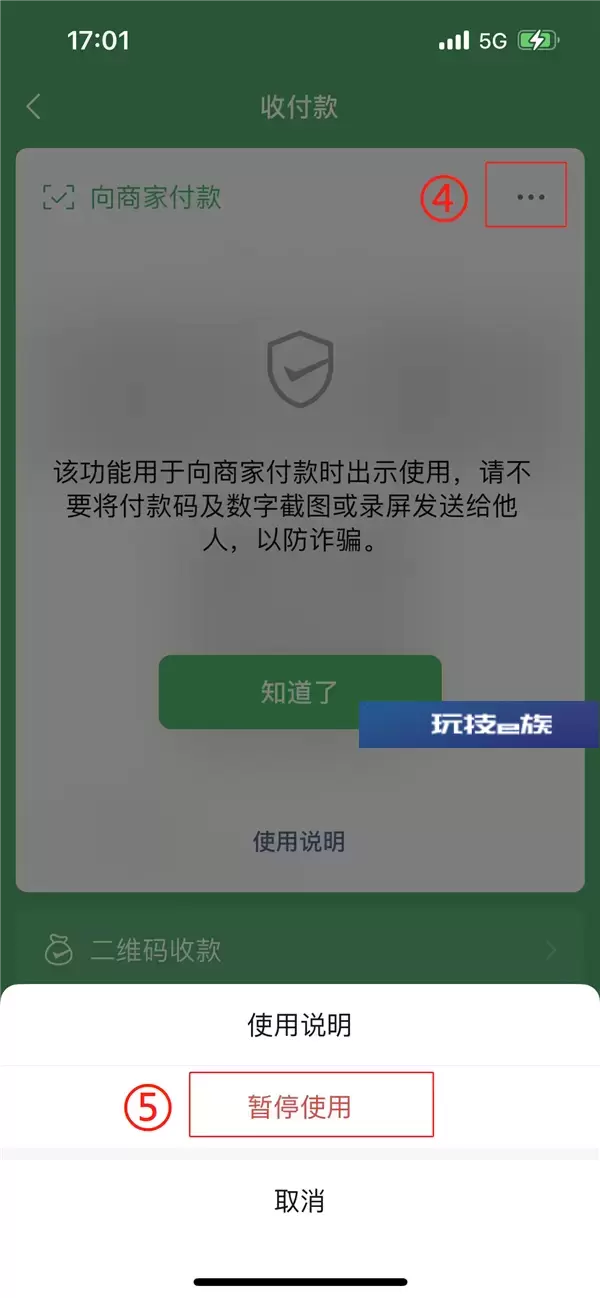Screen dimensions: 600x1298
Task: Open the 二维码收款 row
Action: (299, 950)
